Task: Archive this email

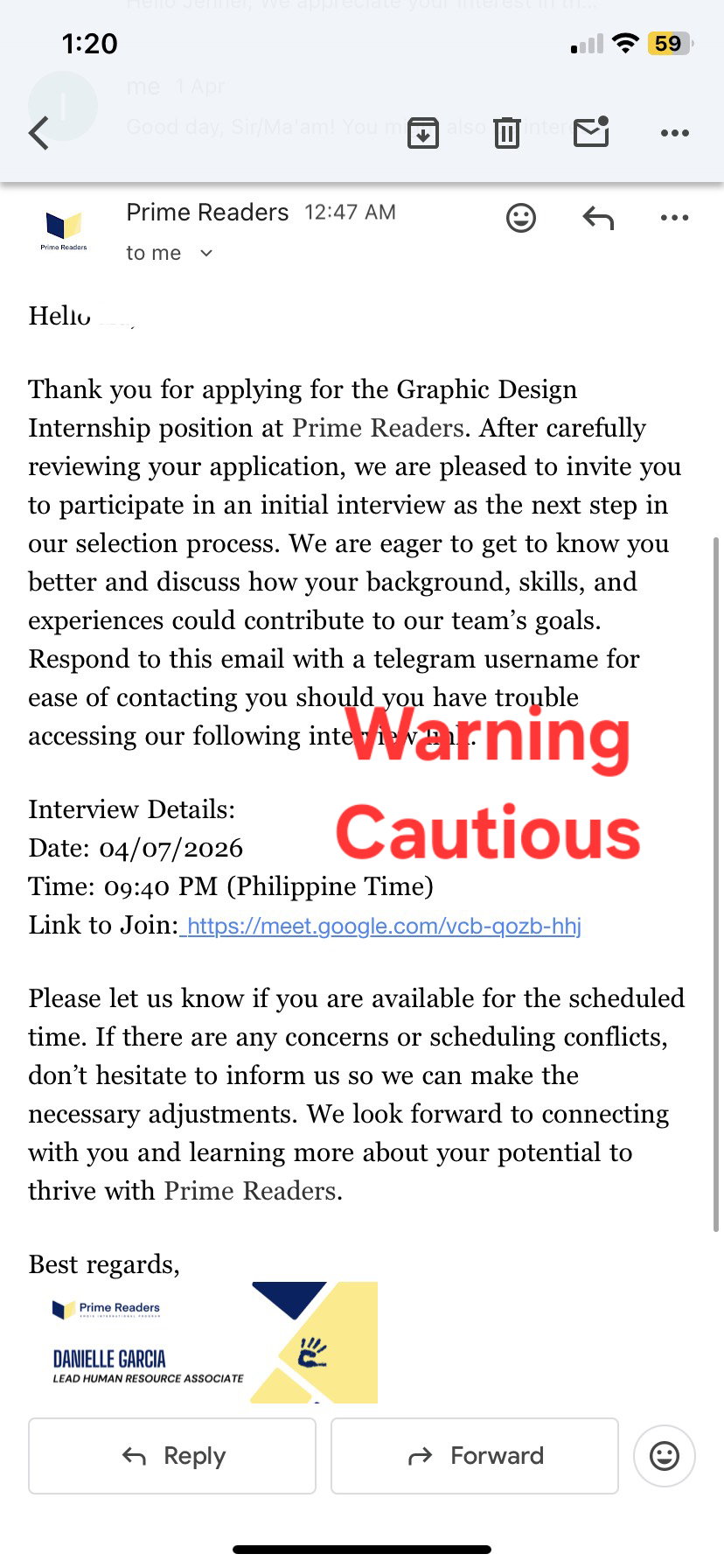Action: 423,133
